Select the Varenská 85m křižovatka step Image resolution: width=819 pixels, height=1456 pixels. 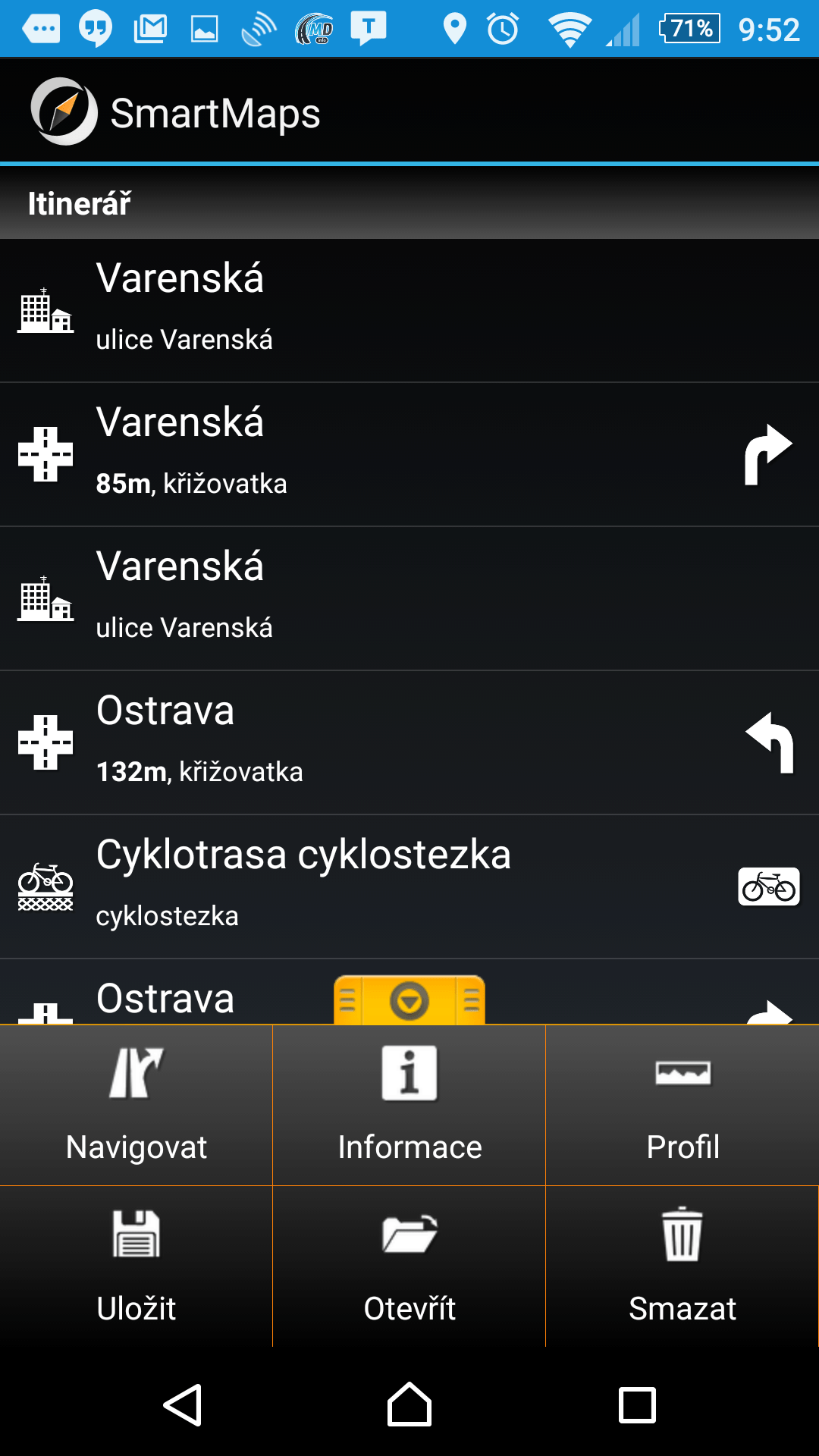point(409,454)
